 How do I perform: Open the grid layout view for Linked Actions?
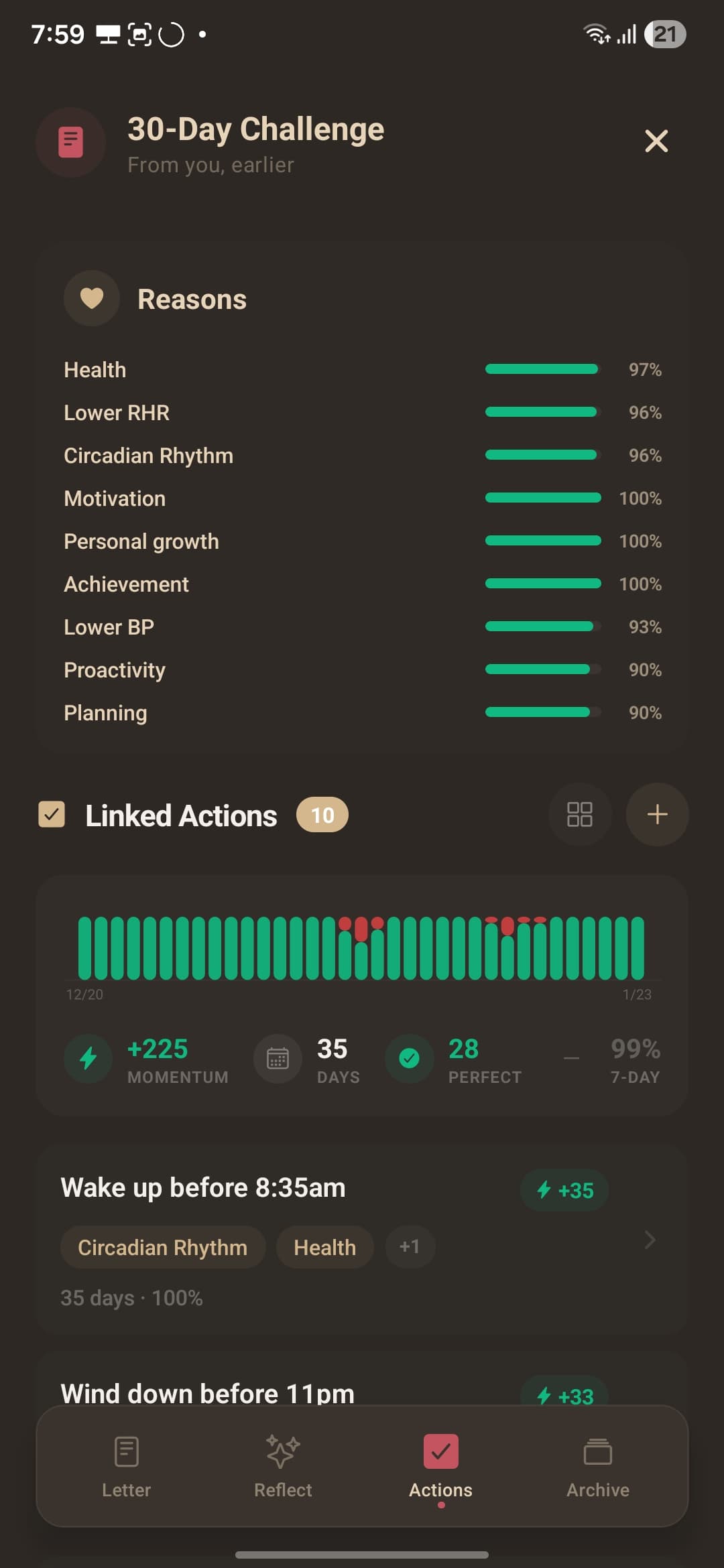pos(580,814)
